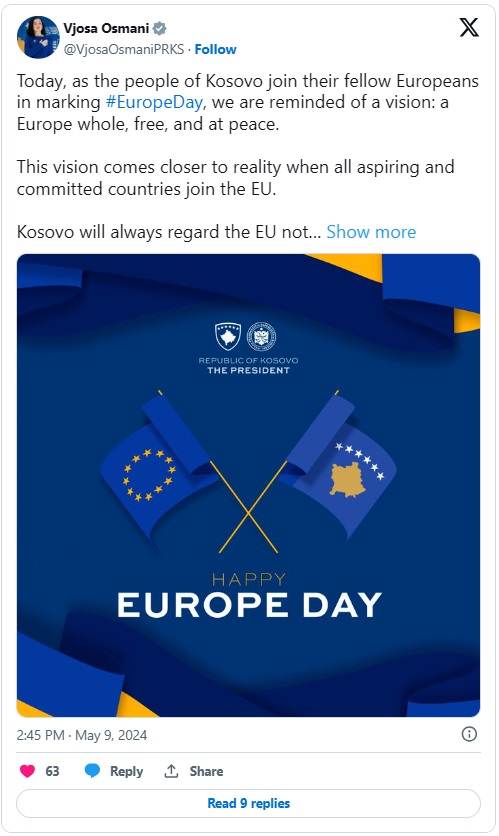Open the info icon beside the date
Viewport: 499px width, 836px height.
coord(469,734)
